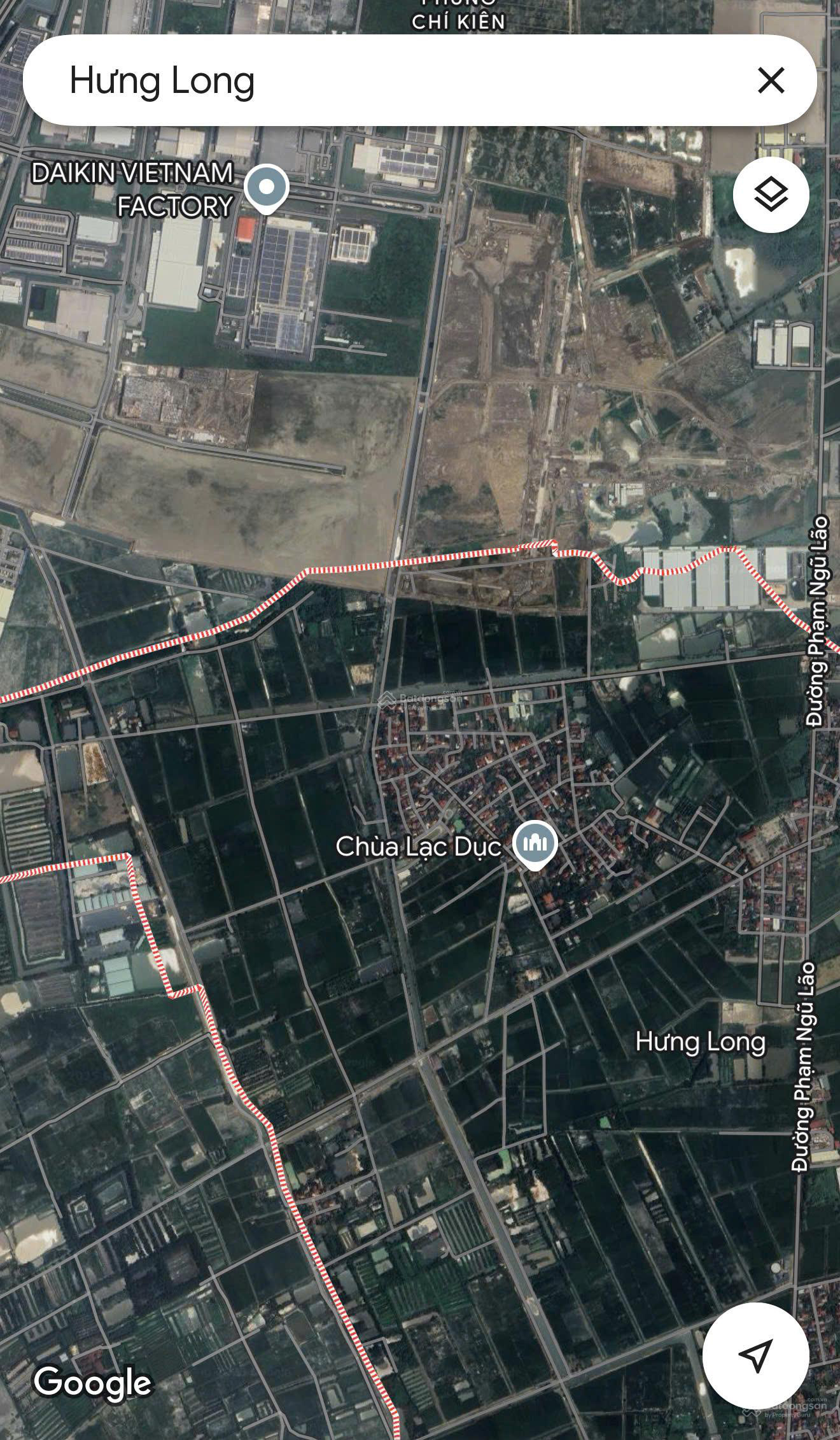840x1440 pixels.
Task: Clear the search with the X button
Action: click(771, 81)
